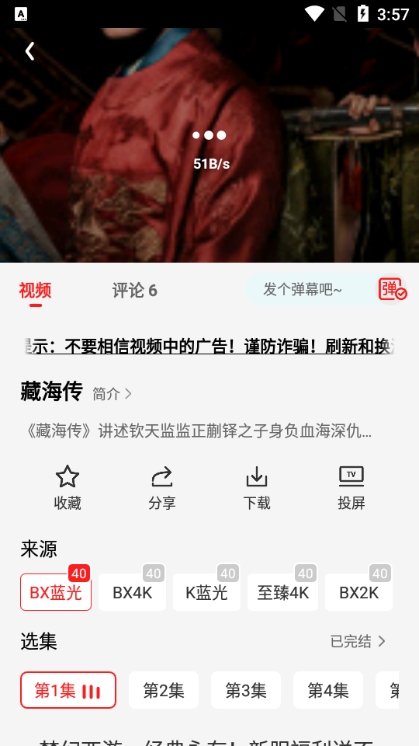Play episode 第2集
The width and height of the screenshot is (419, 746).
(x=164, y=690)
